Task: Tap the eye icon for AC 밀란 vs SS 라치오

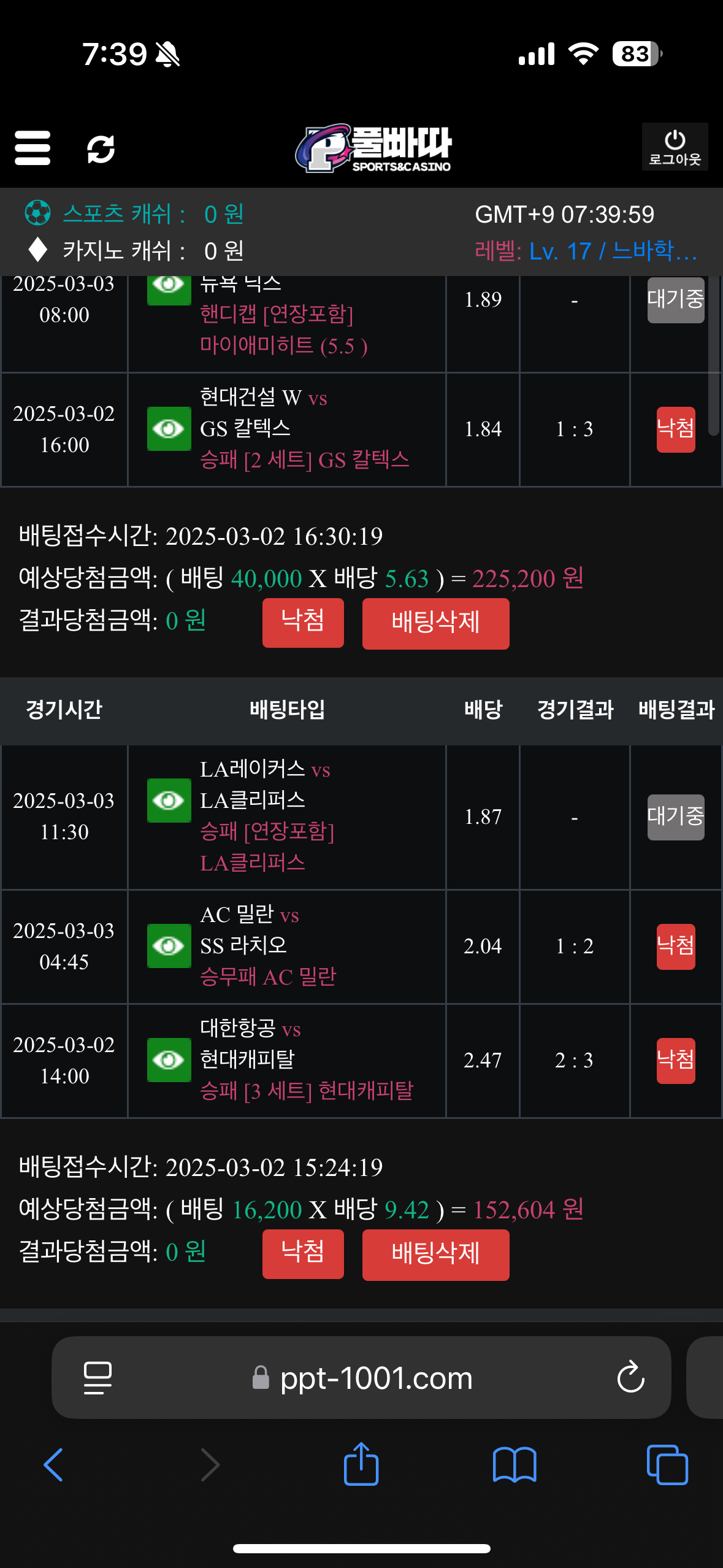Action: click(x=169, y=946)
